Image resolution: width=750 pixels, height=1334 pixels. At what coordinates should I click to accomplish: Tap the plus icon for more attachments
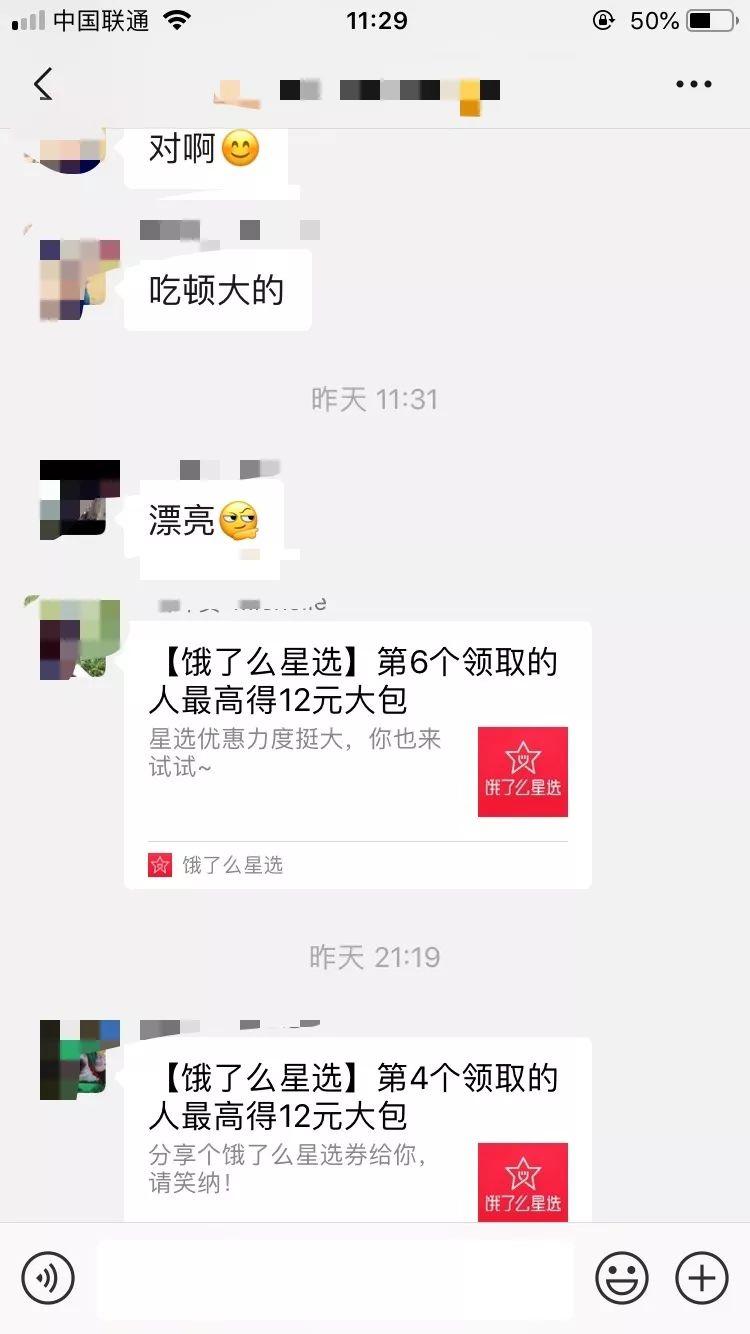coord(700,1278)
